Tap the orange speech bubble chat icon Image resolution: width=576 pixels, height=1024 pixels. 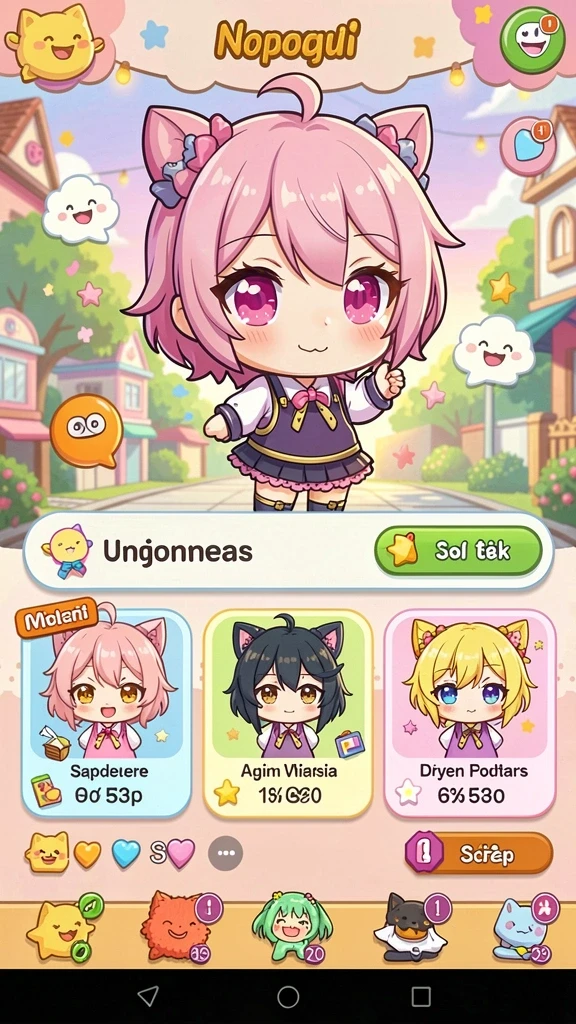click(x=86, y=430)
